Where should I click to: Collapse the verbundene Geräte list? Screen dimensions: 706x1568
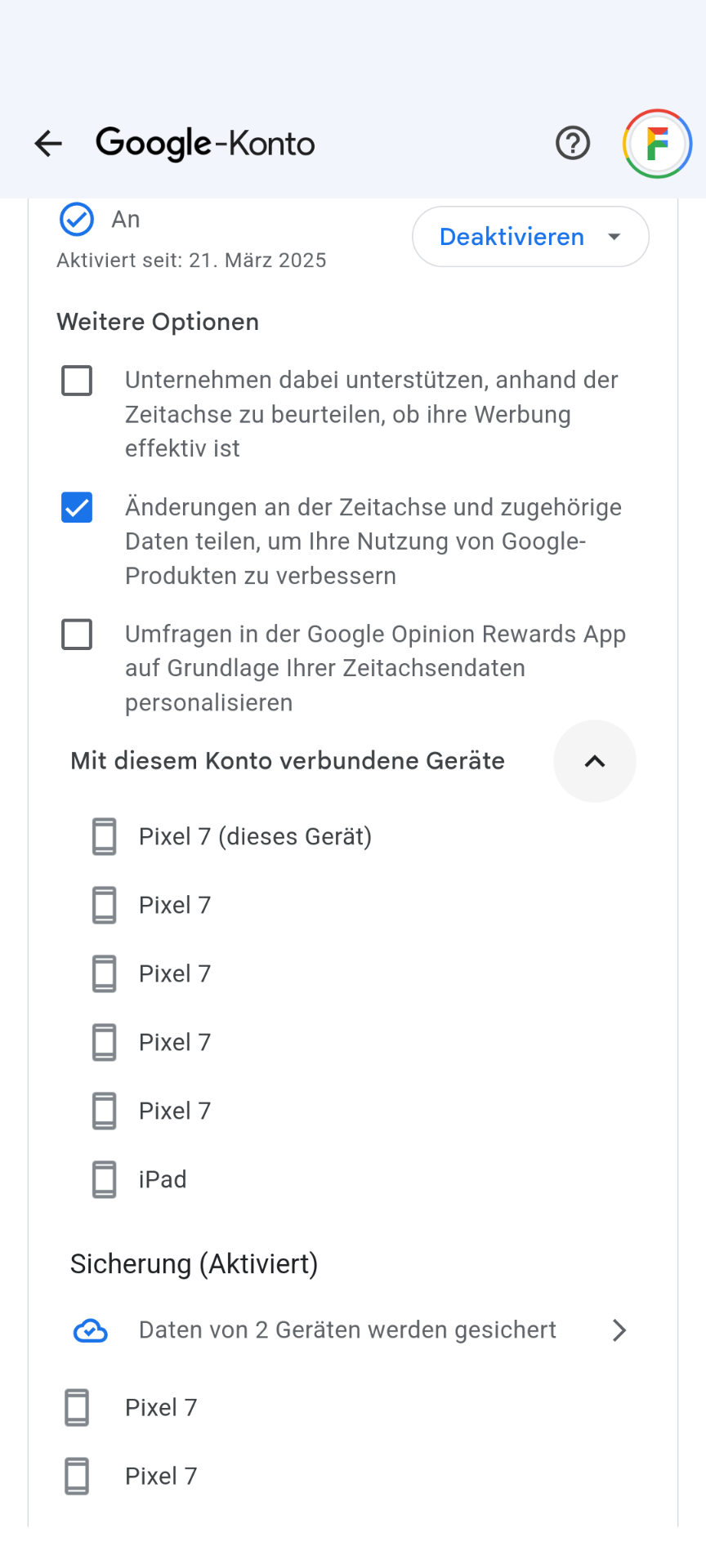(594, 761)
